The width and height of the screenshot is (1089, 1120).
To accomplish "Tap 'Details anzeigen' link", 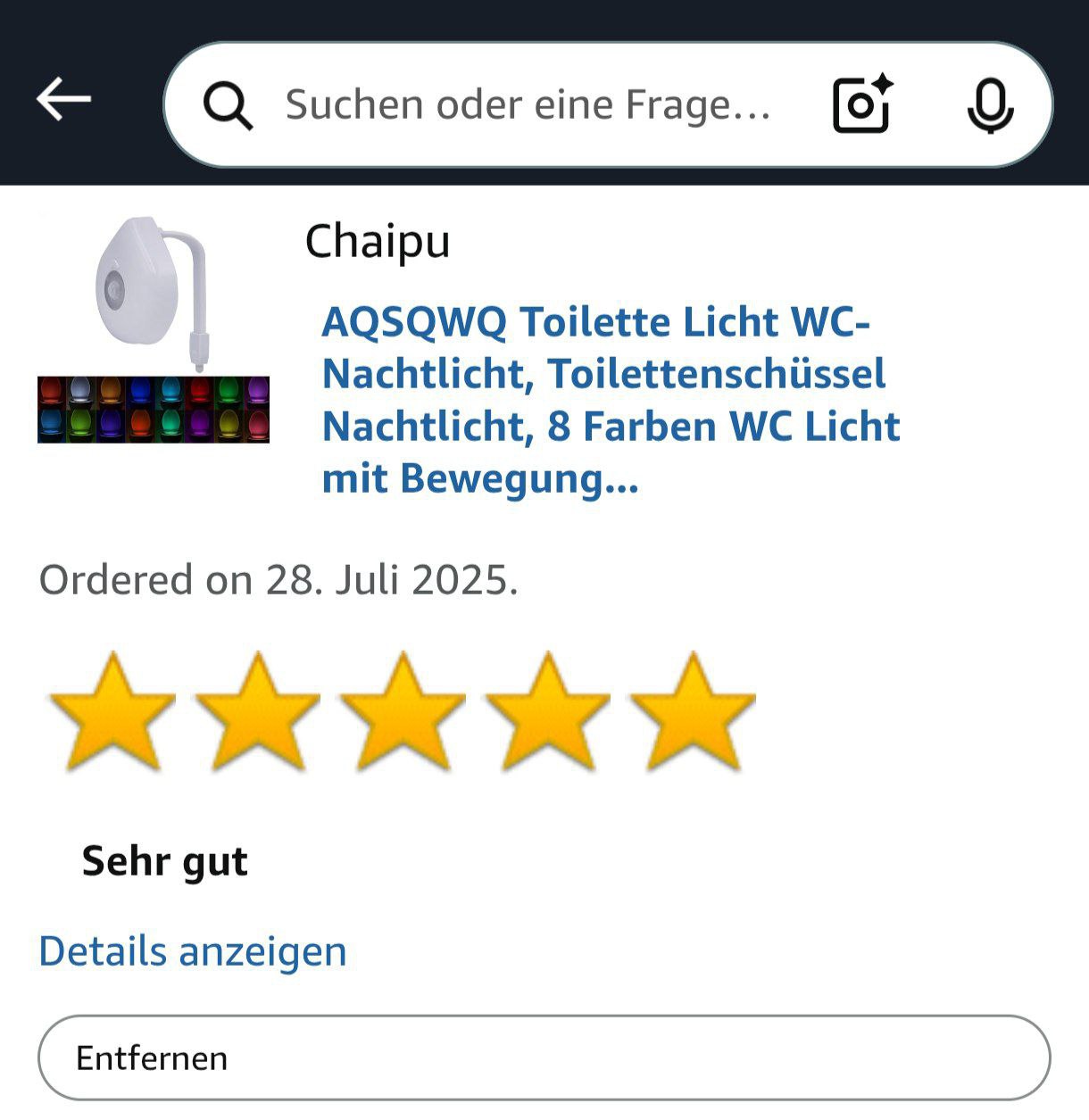I will point(193,951).
